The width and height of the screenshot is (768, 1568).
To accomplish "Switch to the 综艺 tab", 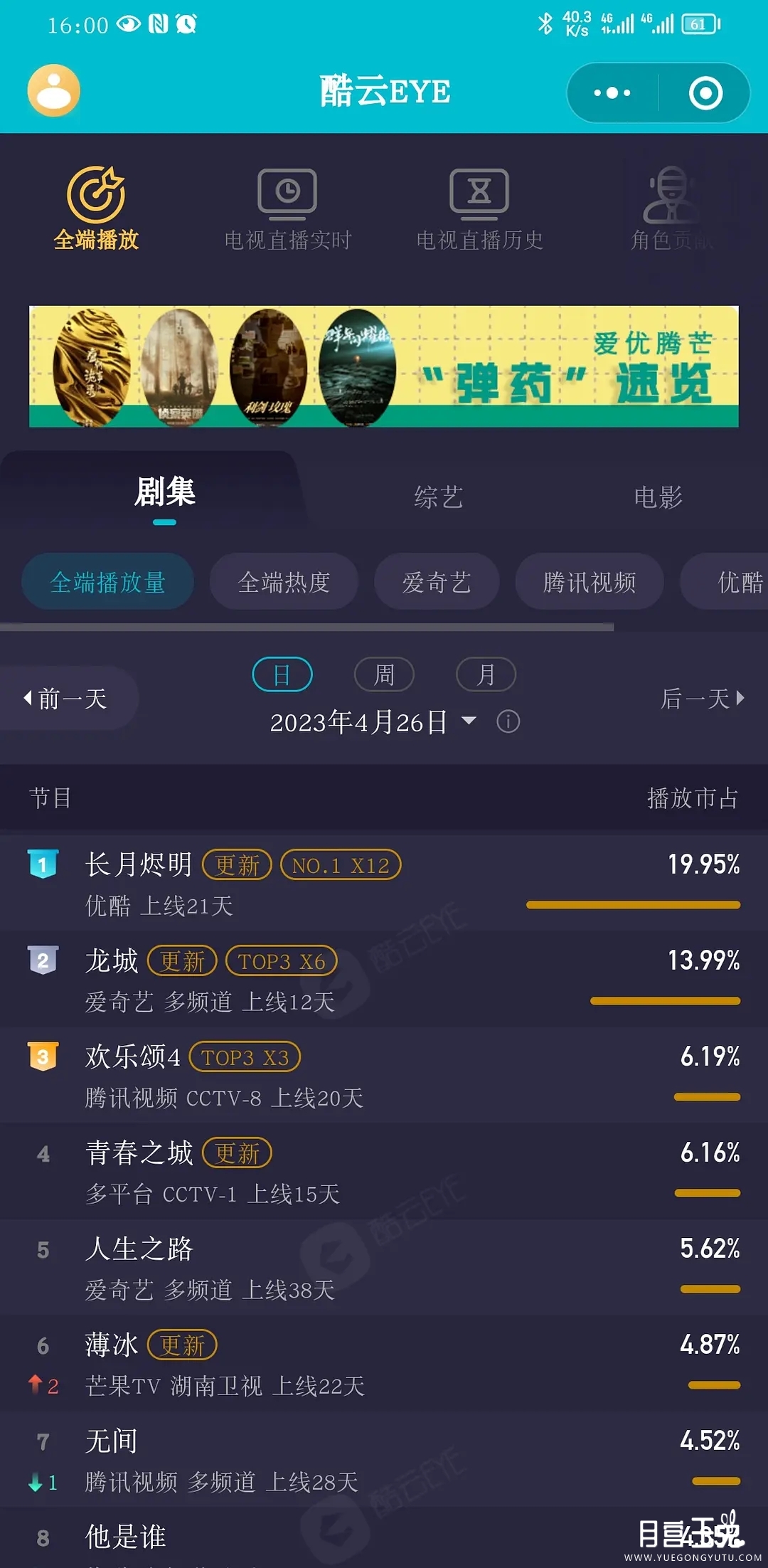I will pos(439,497).
